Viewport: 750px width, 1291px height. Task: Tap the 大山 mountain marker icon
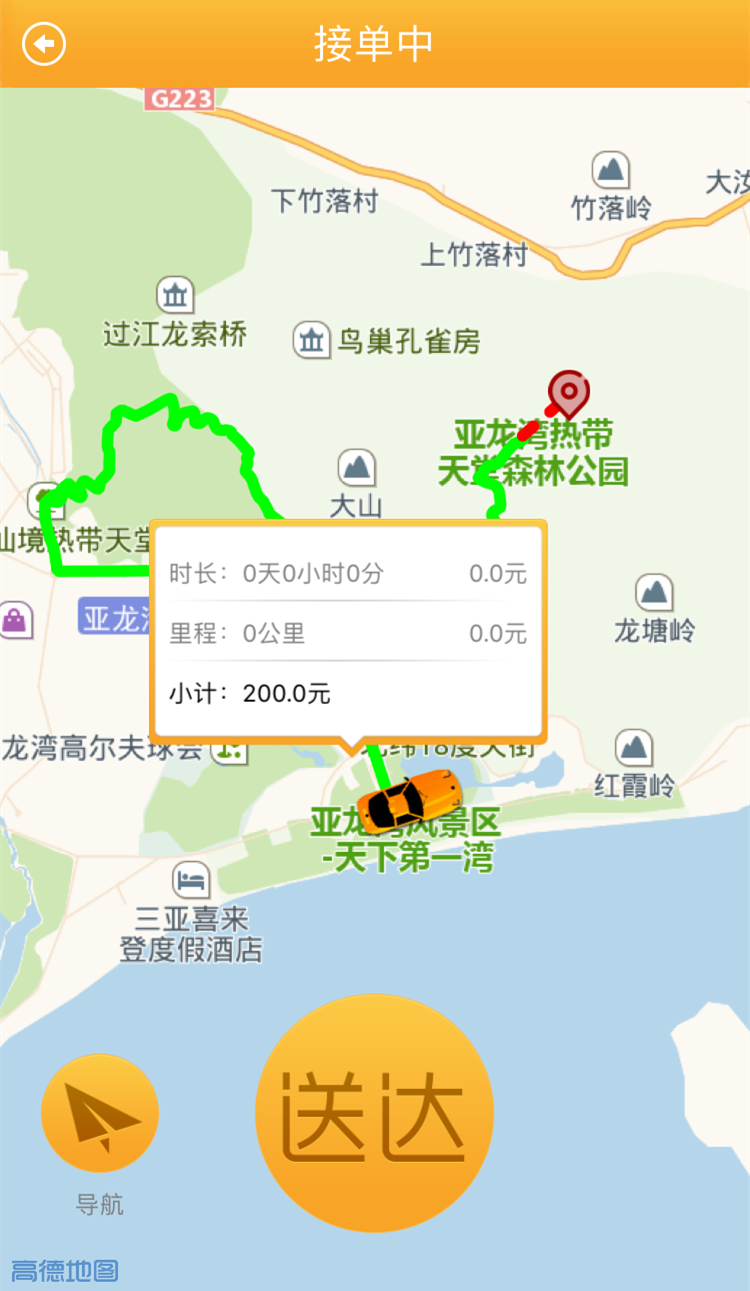click(x=357, y=468)
